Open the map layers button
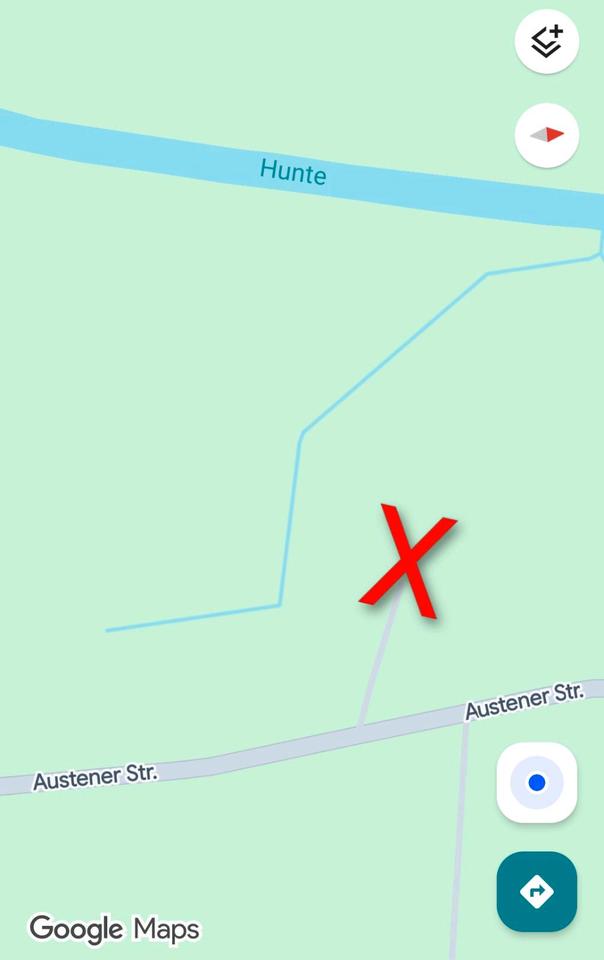The width and height of the screenshot is (604, 960). tap(546, 42)
